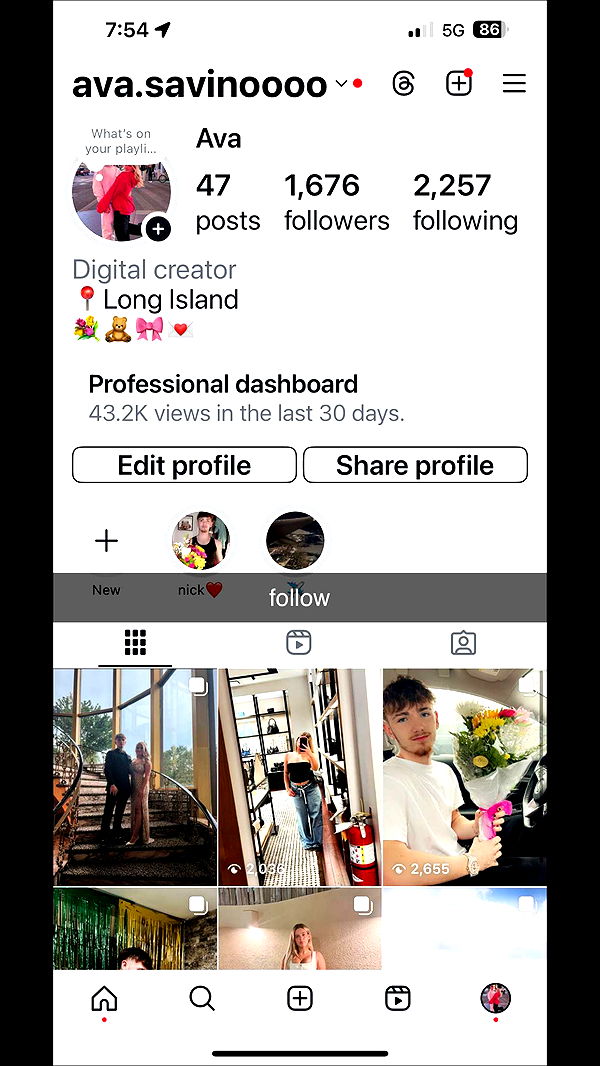600x1066 pixels.
Task: Add to your story from profile picture
Action: (x=158, y=229)
